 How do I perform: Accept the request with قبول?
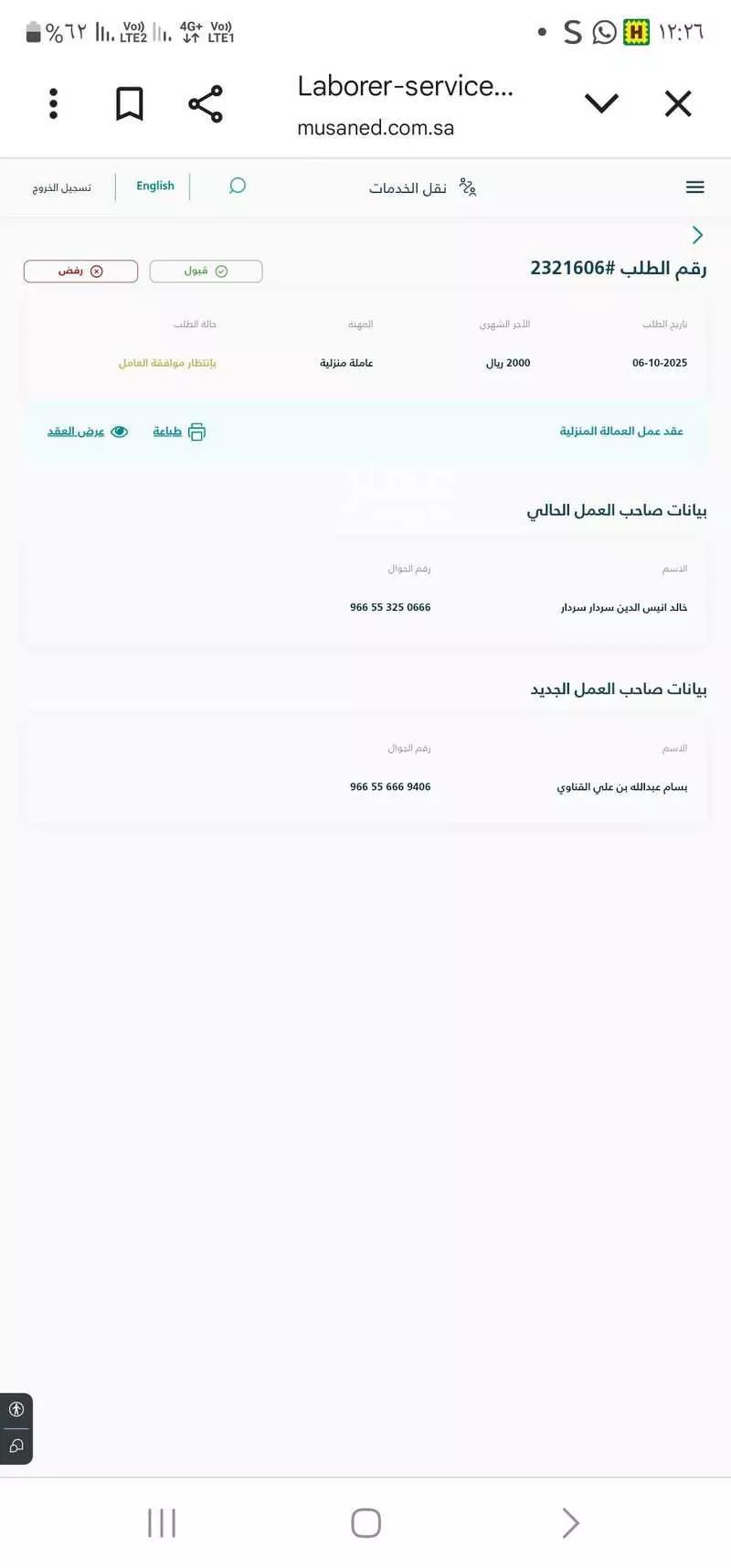click(x=206, y=272)
